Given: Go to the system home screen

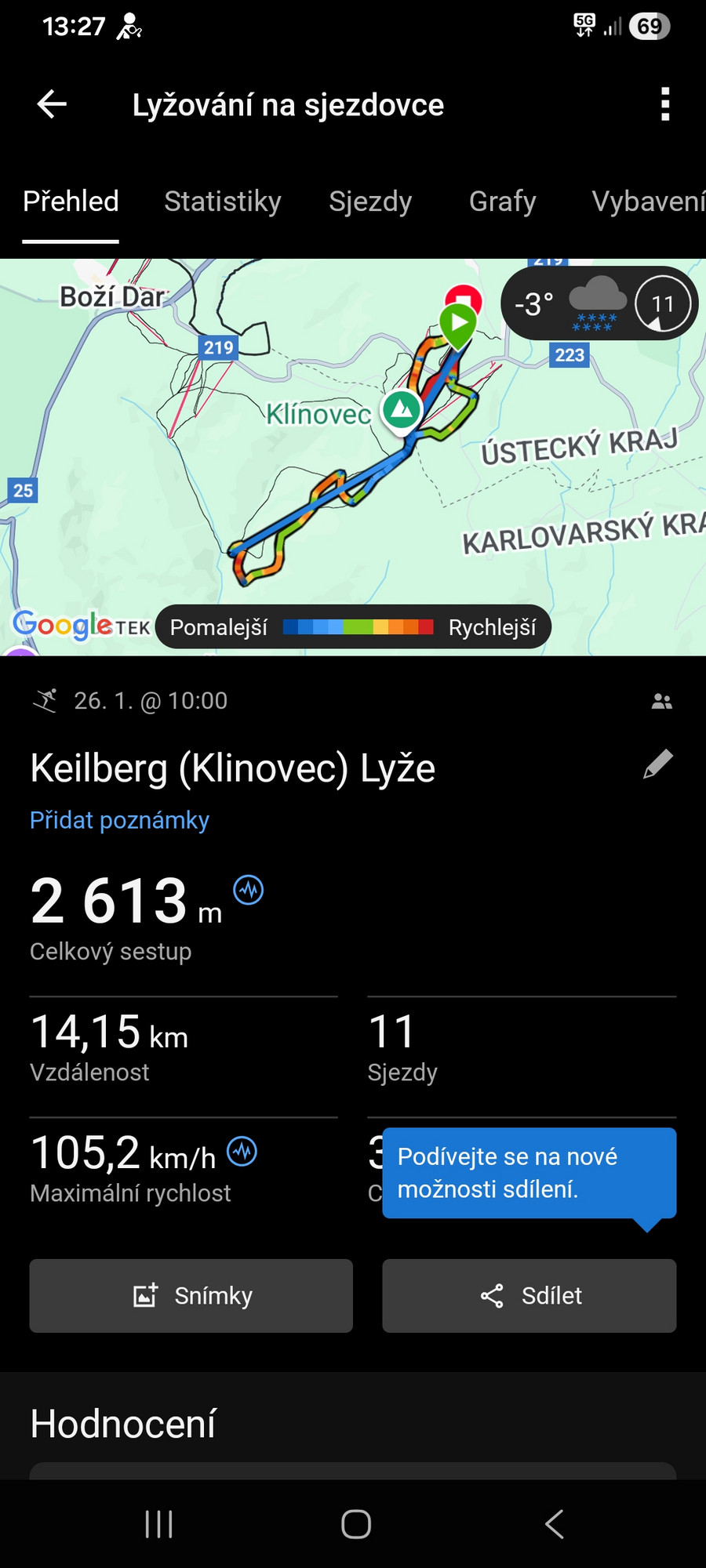Looking at the screenshot, I should pyautogui.click(x=355, y=1524).
